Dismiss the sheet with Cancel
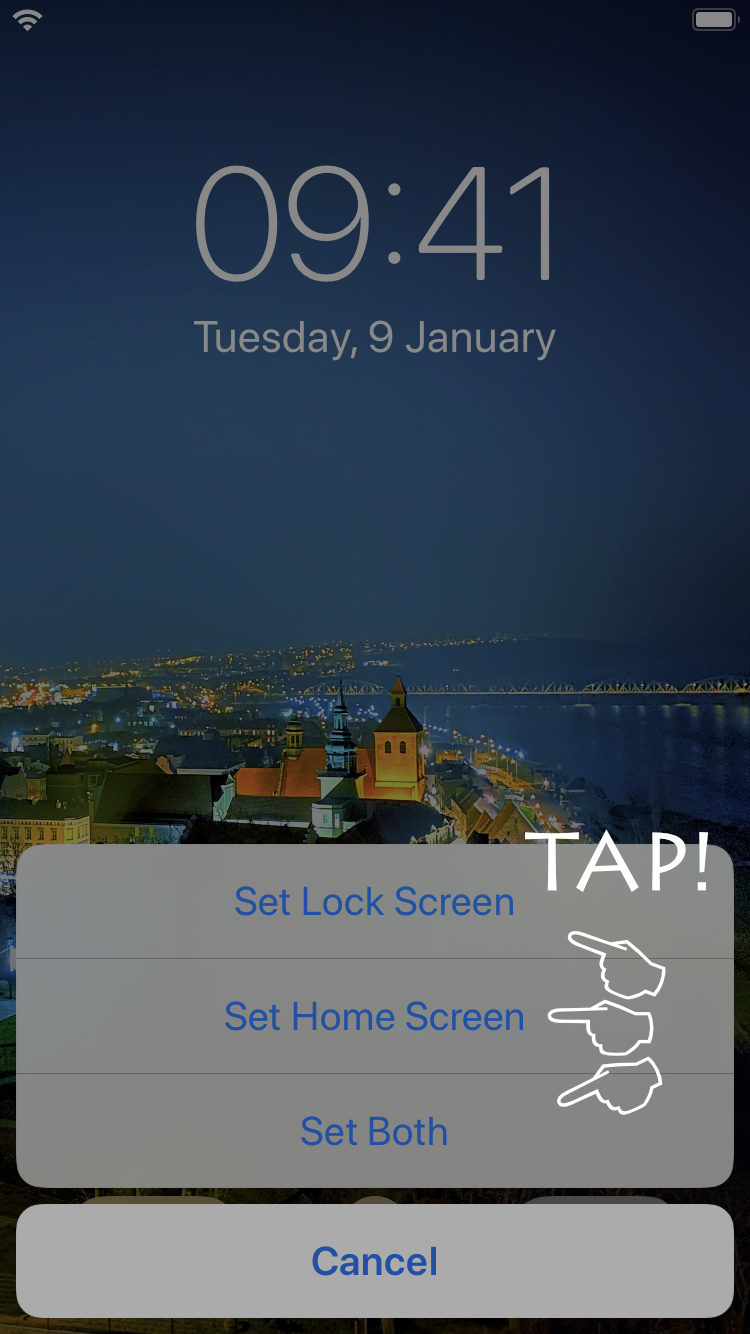The width and height of the screenshot is (750, 1334). tap(374, 1261)
